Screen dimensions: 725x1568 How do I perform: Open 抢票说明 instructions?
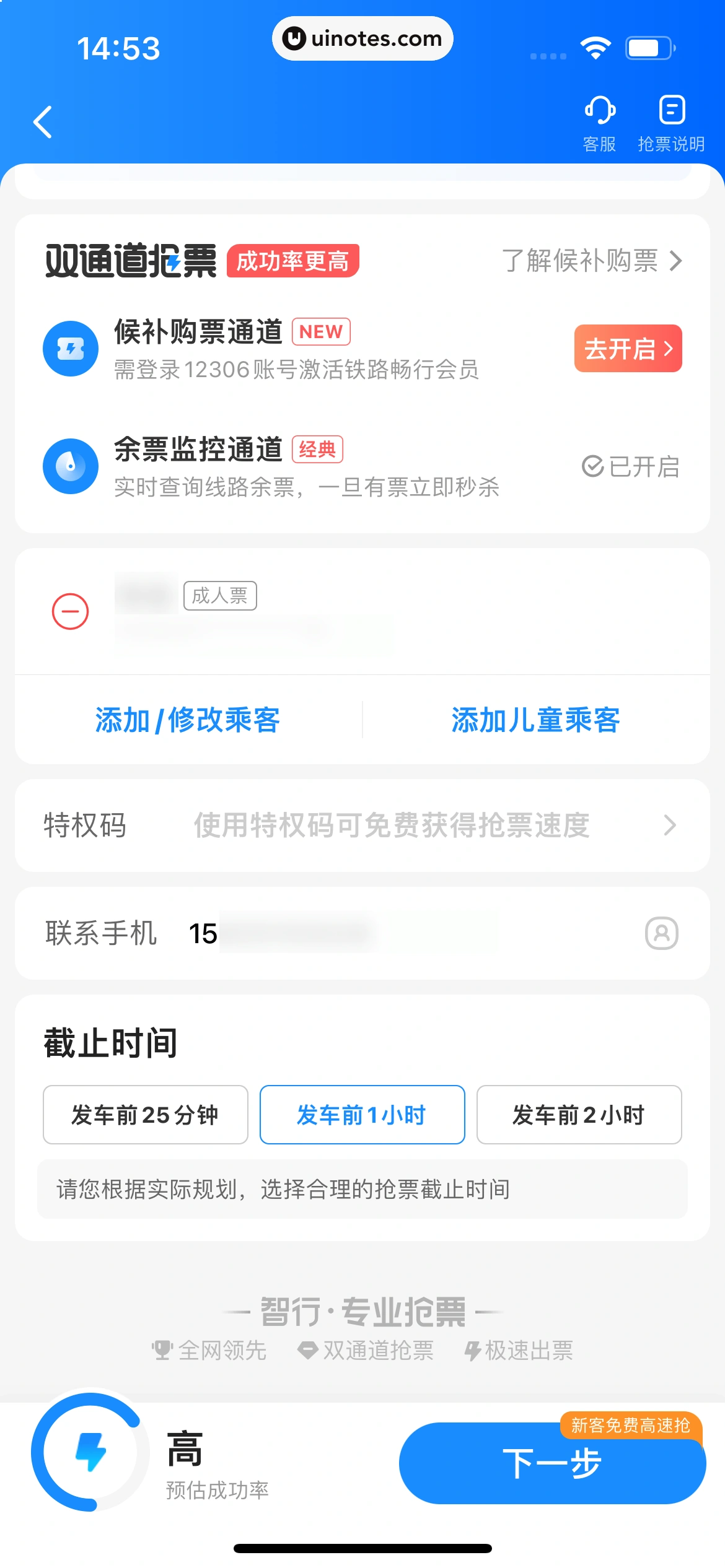[671, 123]
